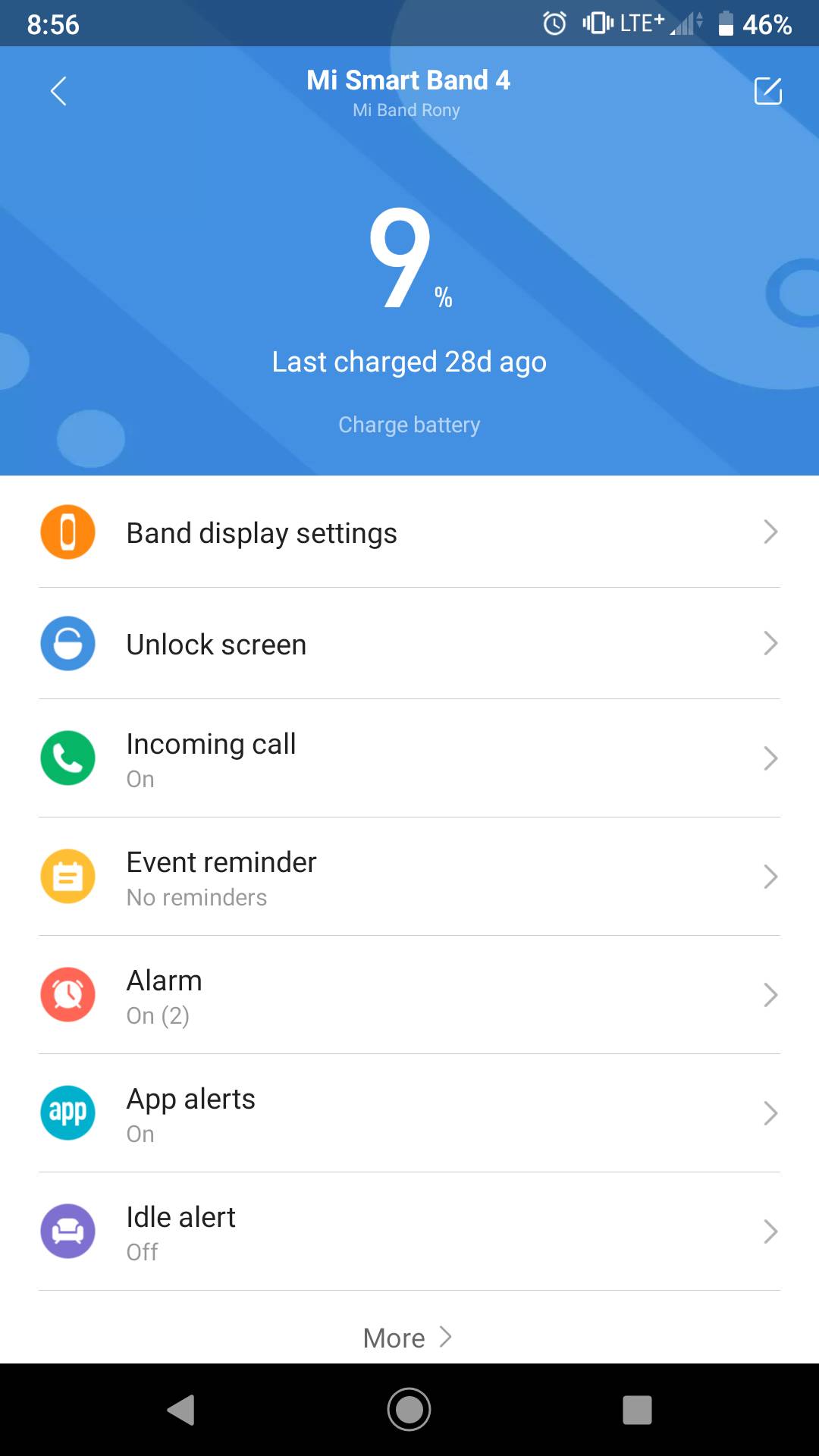Tap the green Incoming call phone icon
The width and height of the screenshot is (819, 1456).
pos(67,758)
